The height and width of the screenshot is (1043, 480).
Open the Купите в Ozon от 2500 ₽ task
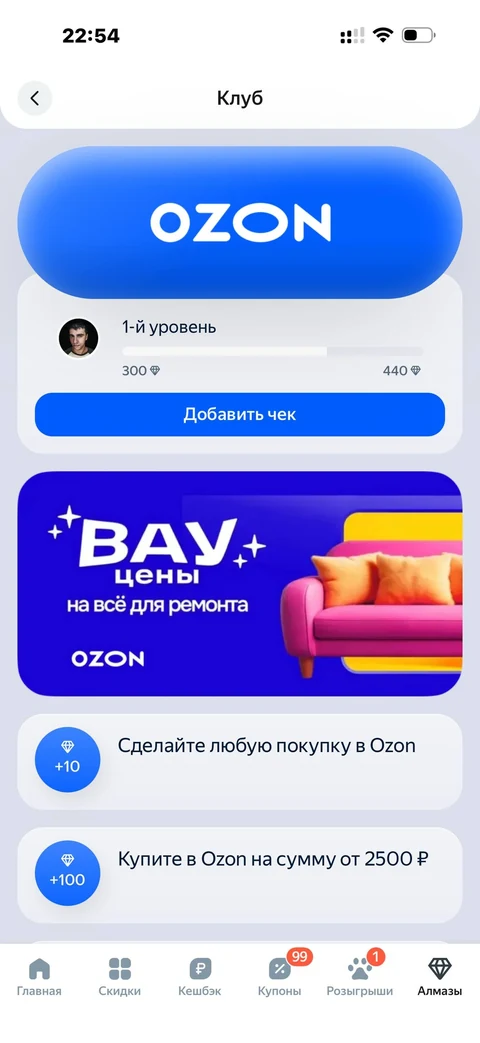[239, 875]
